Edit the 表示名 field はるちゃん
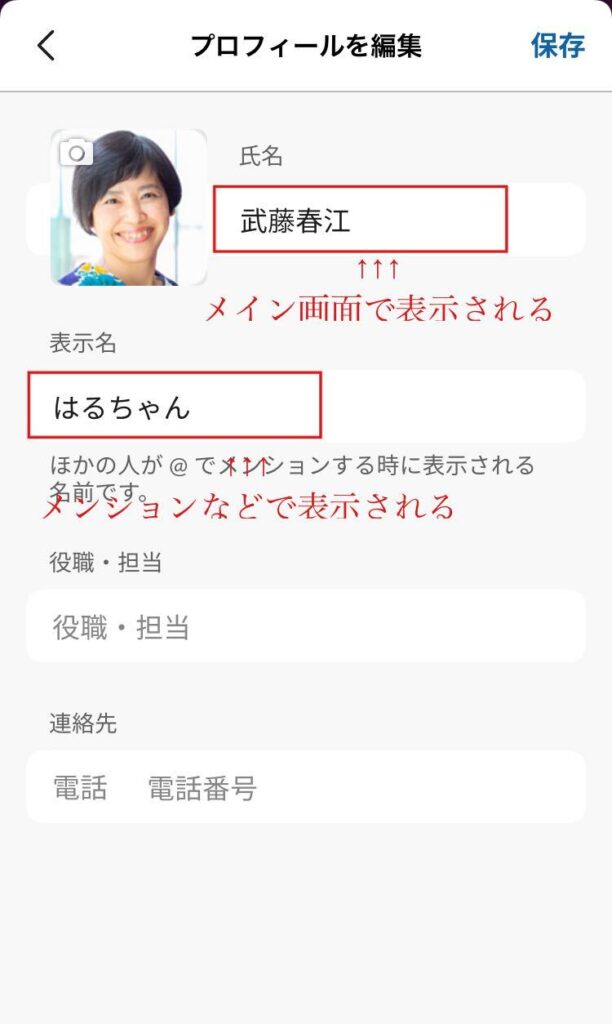 [x=306, y=406]
